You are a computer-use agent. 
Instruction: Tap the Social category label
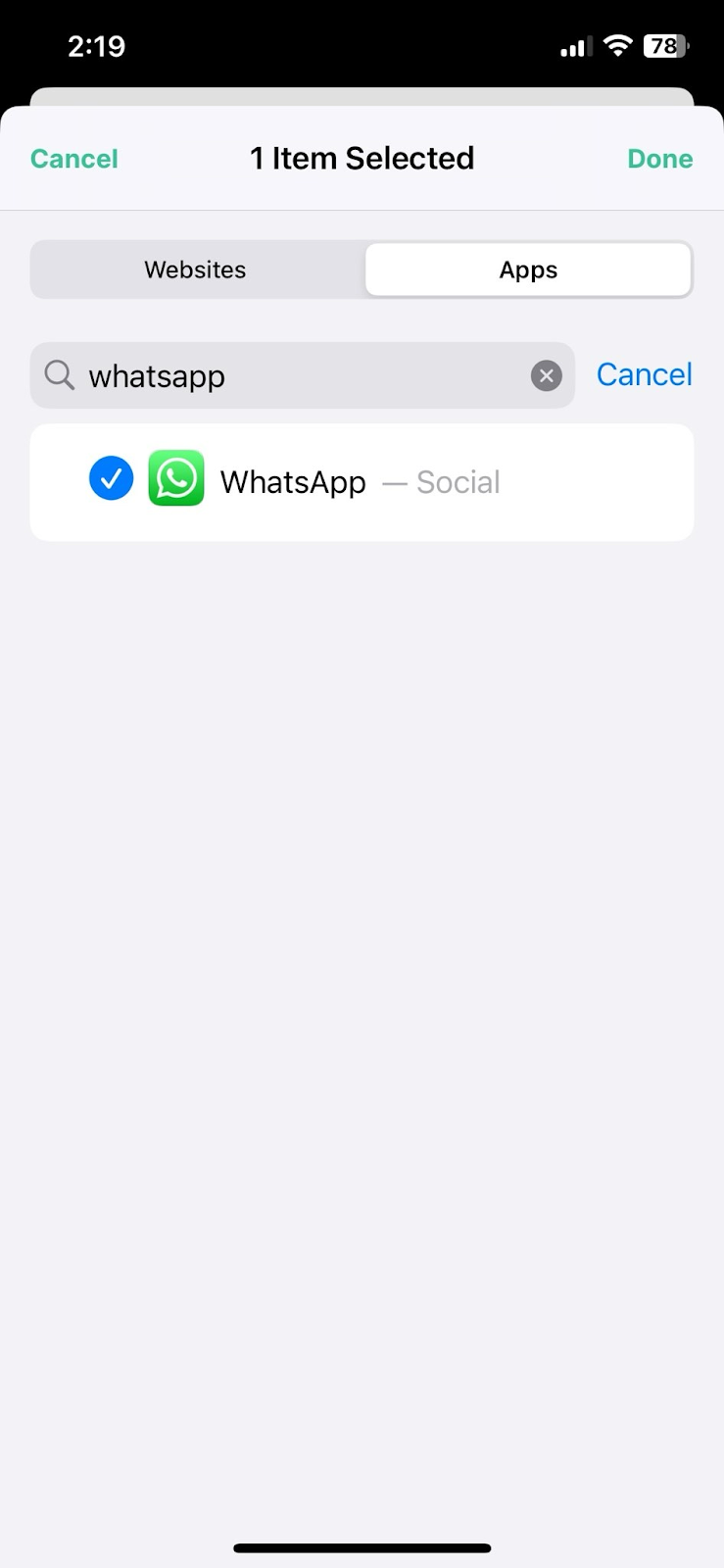pos(458,481)
